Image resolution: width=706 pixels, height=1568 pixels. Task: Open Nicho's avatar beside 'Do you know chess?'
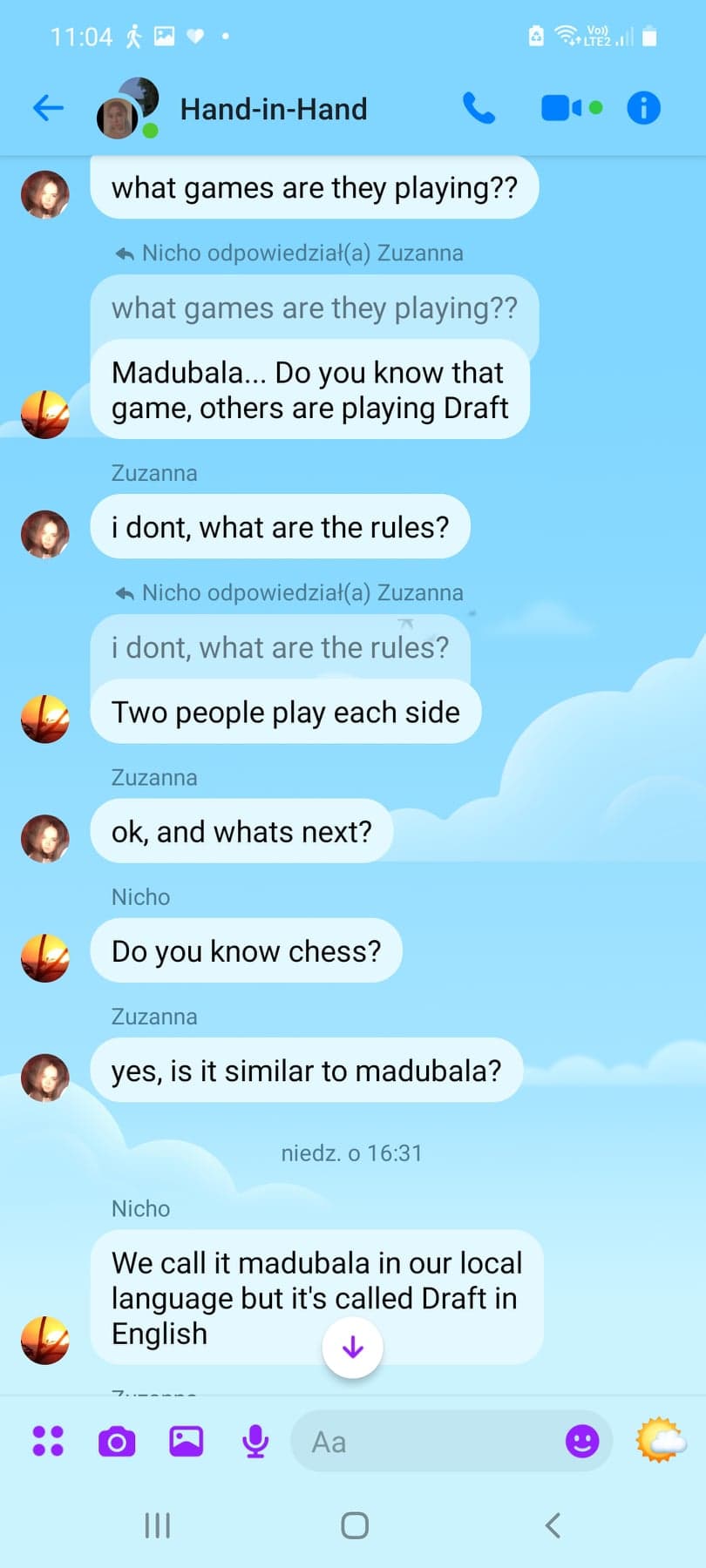click(x=45, y=957)
